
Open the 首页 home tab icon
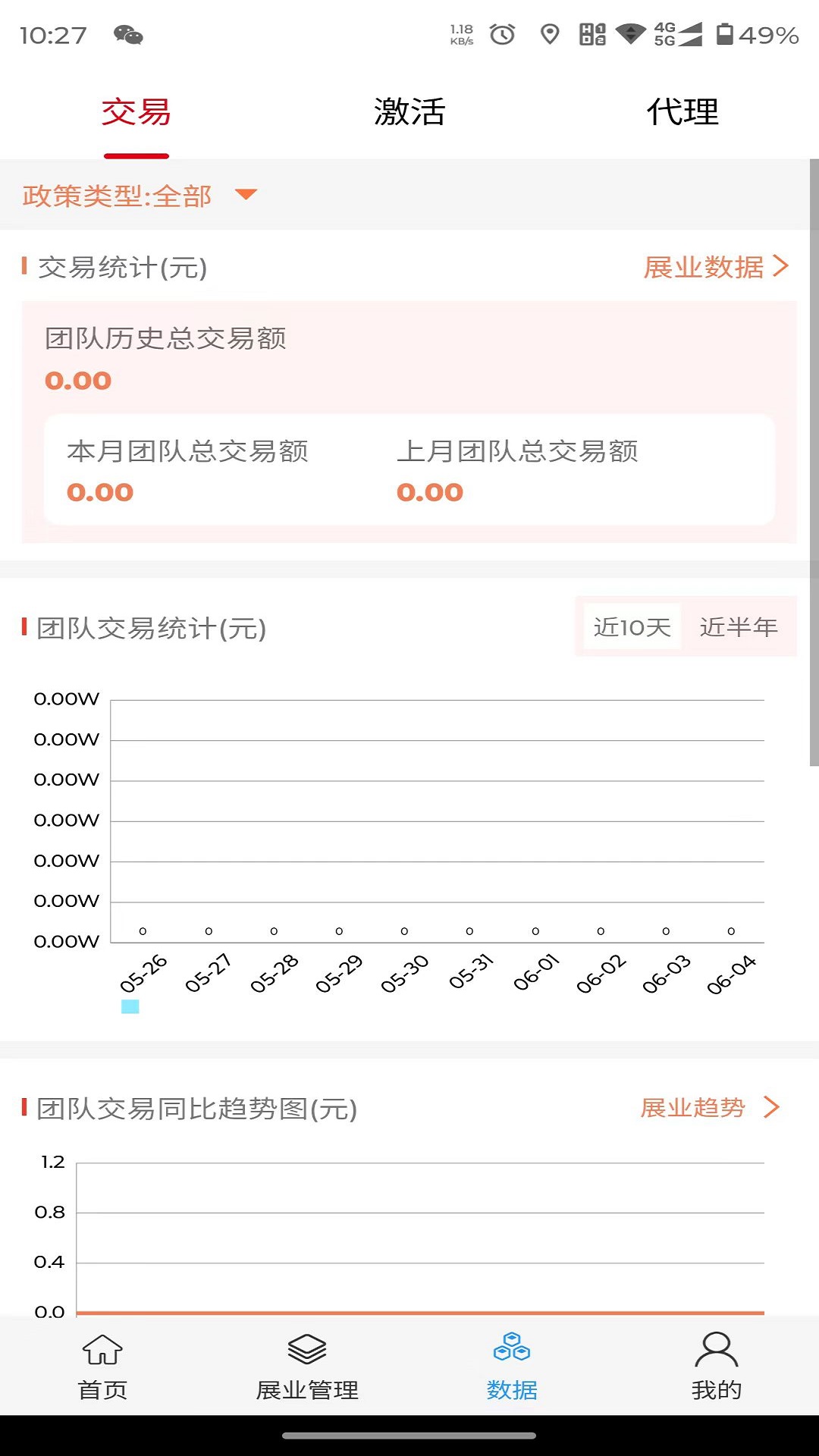pyautogui.click(x=101, y=1352)
